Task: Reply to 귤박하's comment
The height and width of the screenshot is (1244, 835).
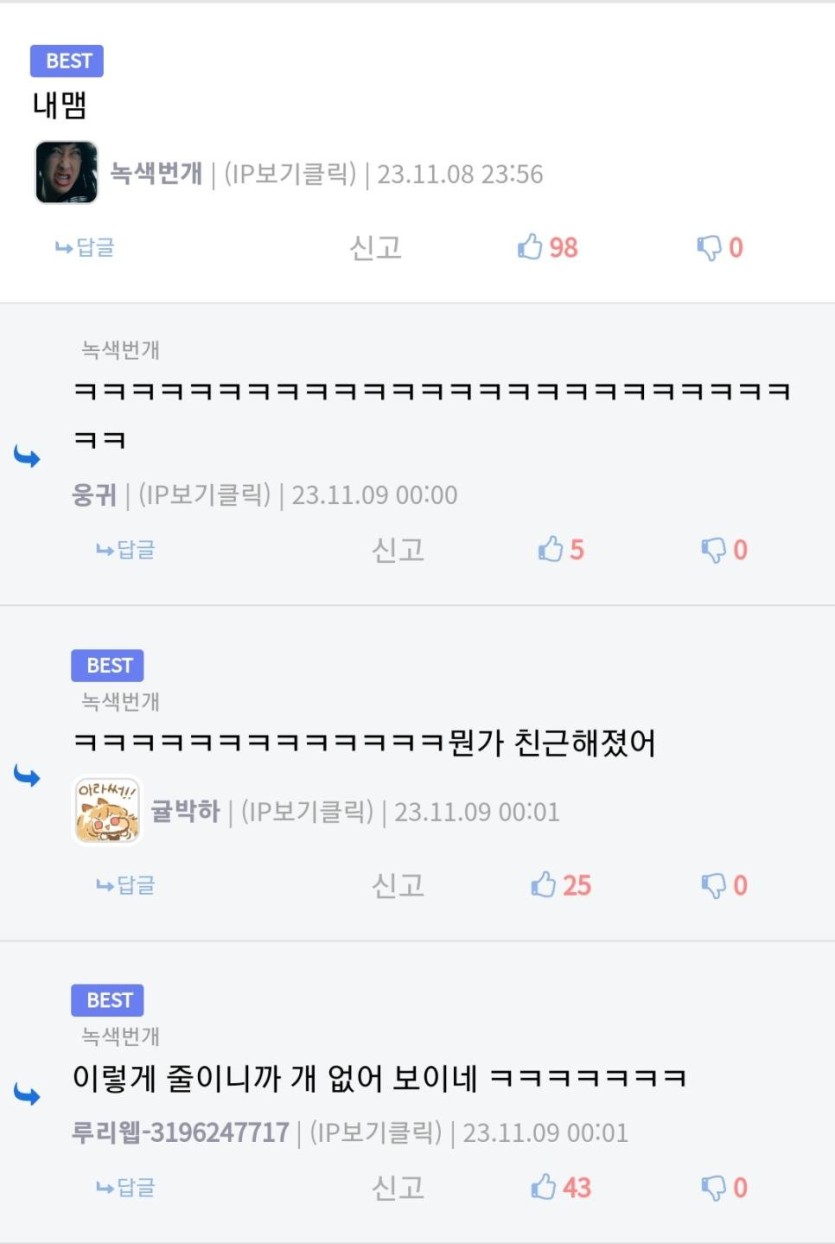Action: click(x=126, y=885)
